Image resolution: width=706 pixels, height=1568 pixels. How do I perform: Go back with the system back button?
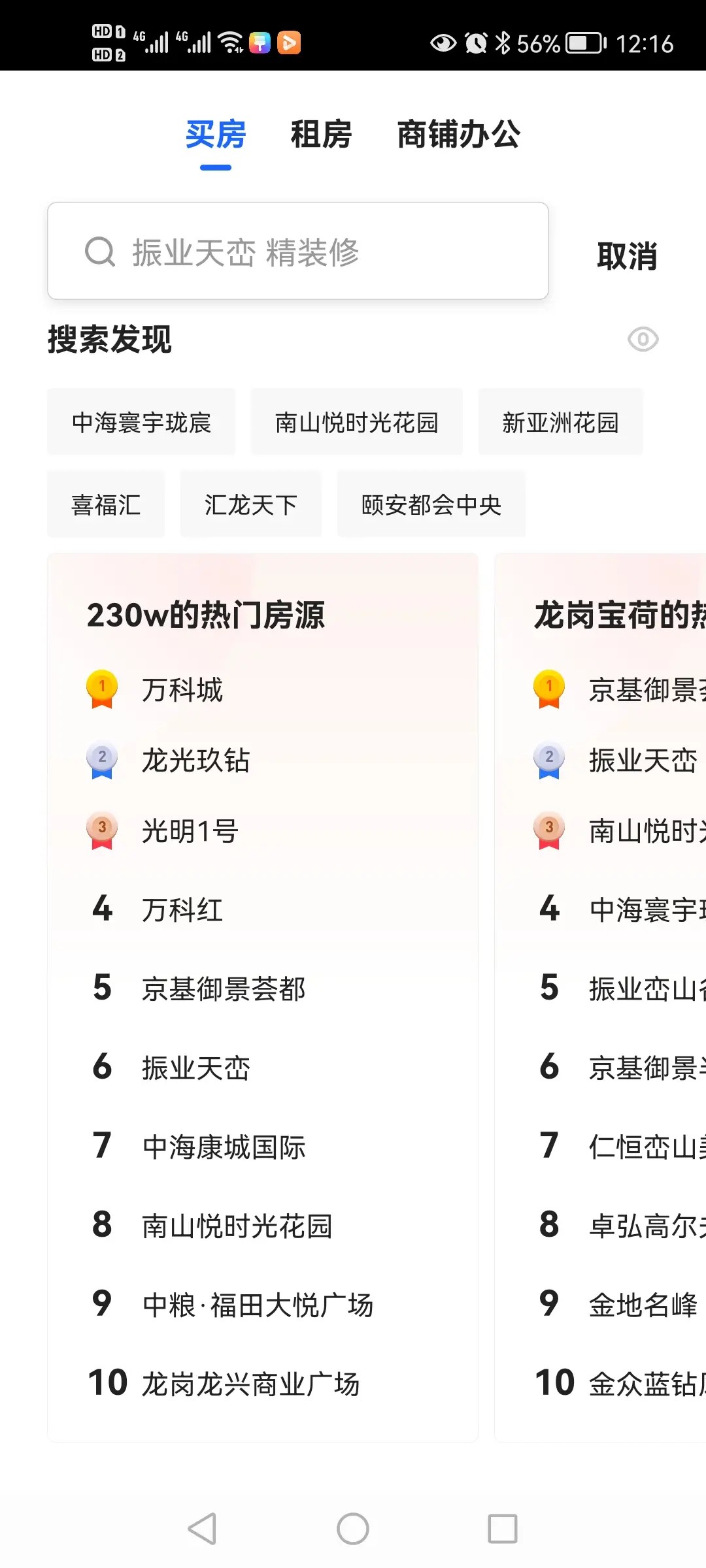click(202, 1529)
